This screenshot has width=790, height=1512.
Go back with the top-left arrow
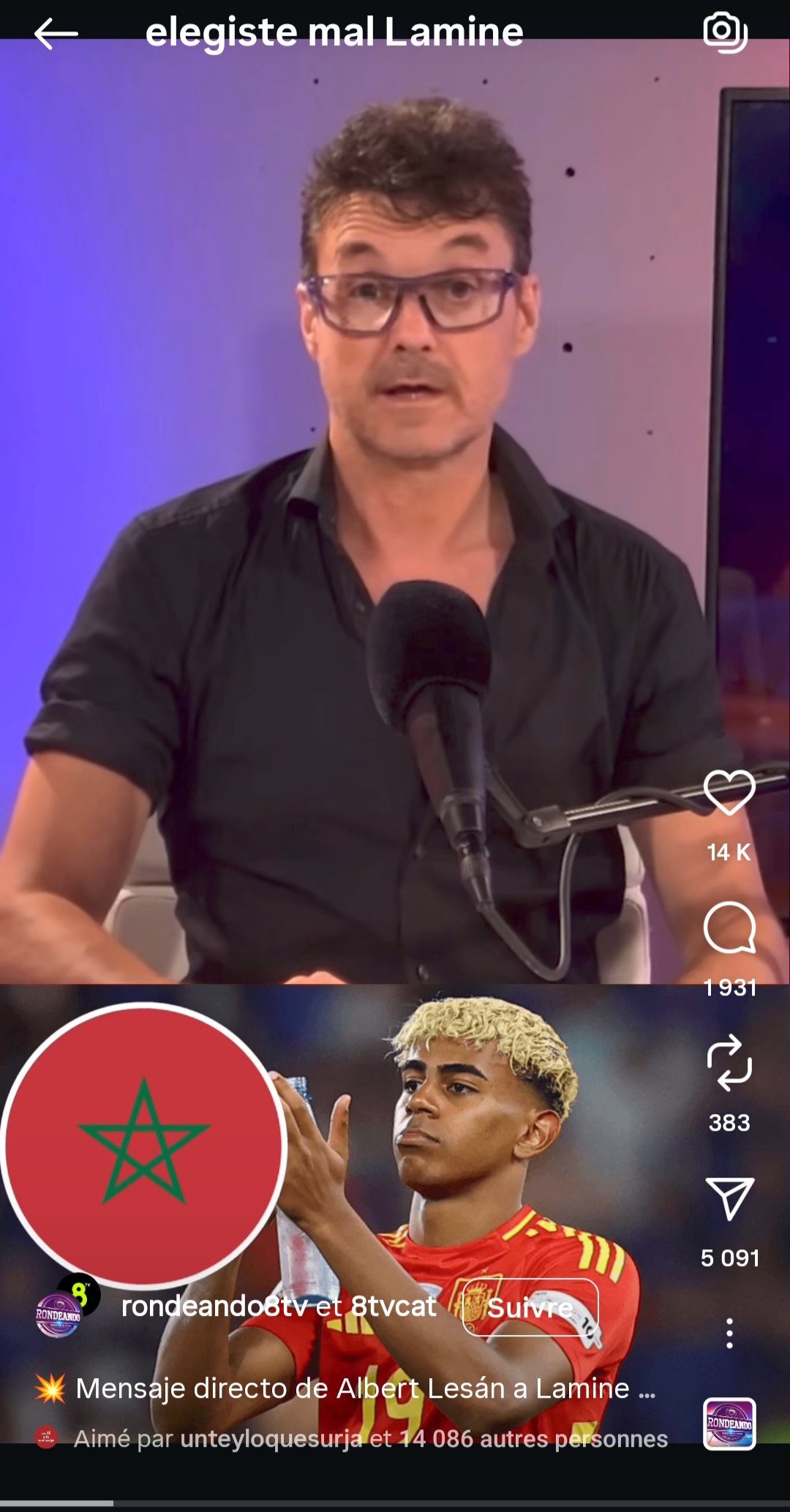56,34
